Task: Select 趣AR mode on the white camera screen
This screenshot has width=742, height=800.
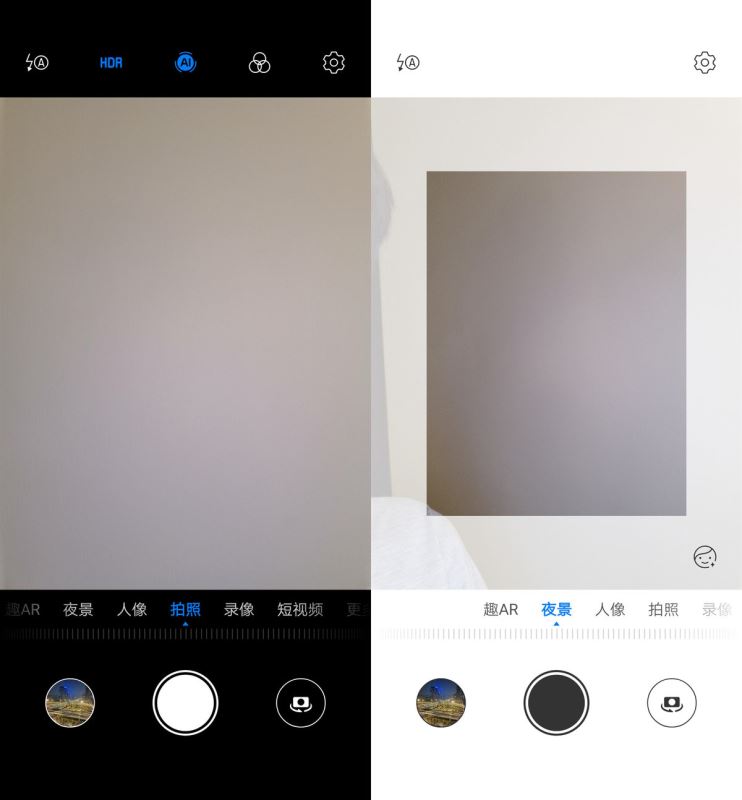Action: click(x=500, y=609)
